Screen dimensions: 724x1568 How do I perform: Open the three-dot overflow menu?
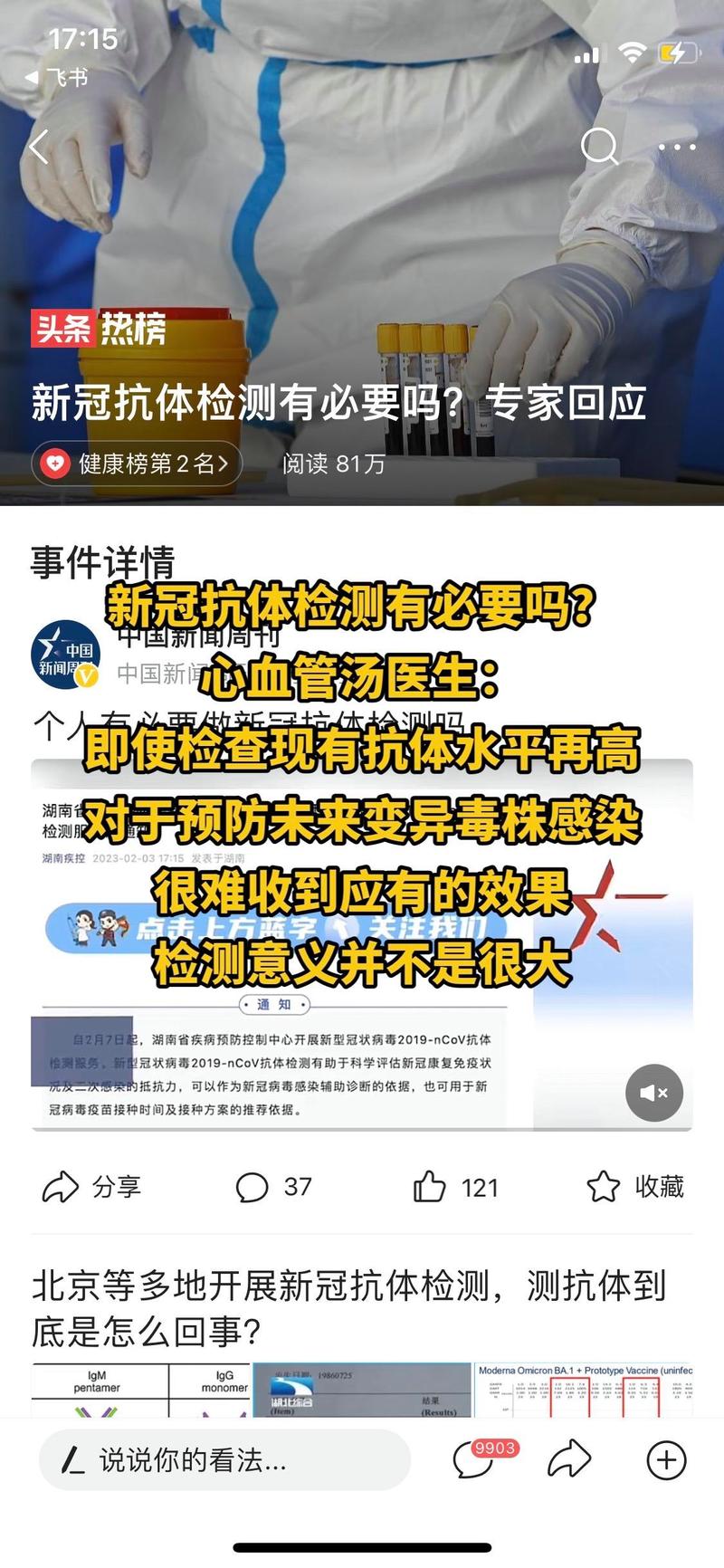pos(677,147)
